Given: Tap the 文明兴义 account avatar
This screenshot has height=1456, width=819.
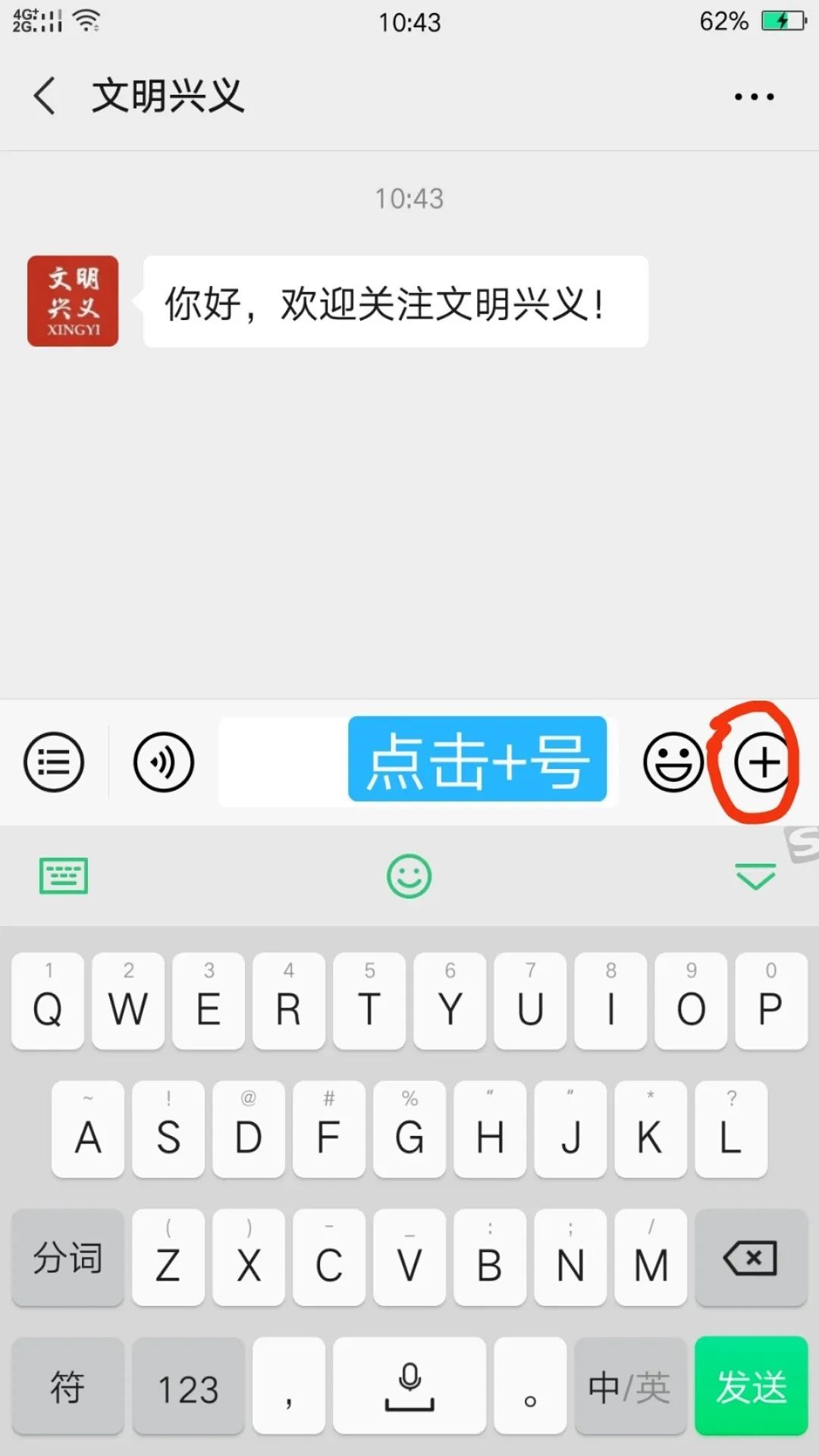Looking at the screenshot, I should (x=72, y=300).
